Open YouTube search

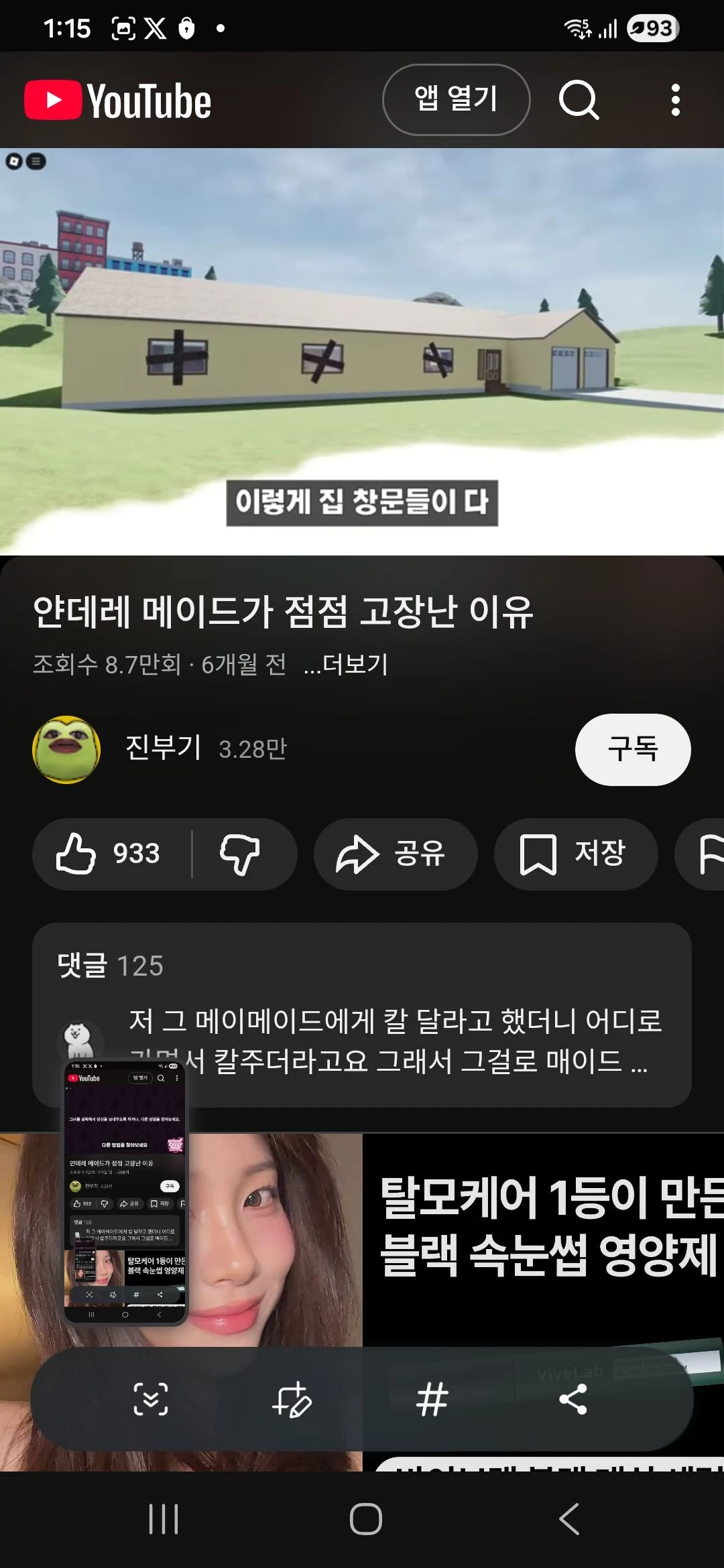tap(578, 100)
